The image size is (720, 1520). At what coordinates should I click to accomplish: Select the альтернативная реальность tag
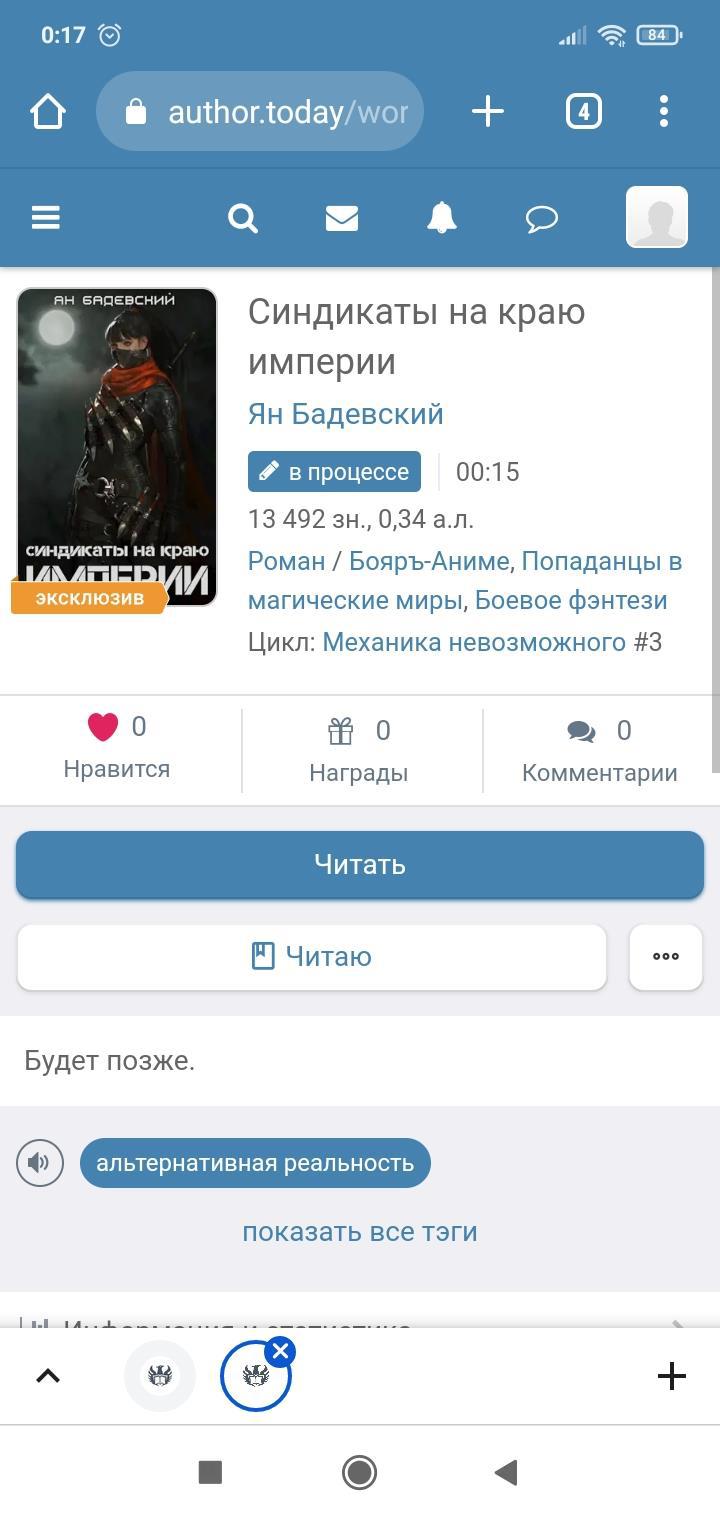pos(255,1163)
